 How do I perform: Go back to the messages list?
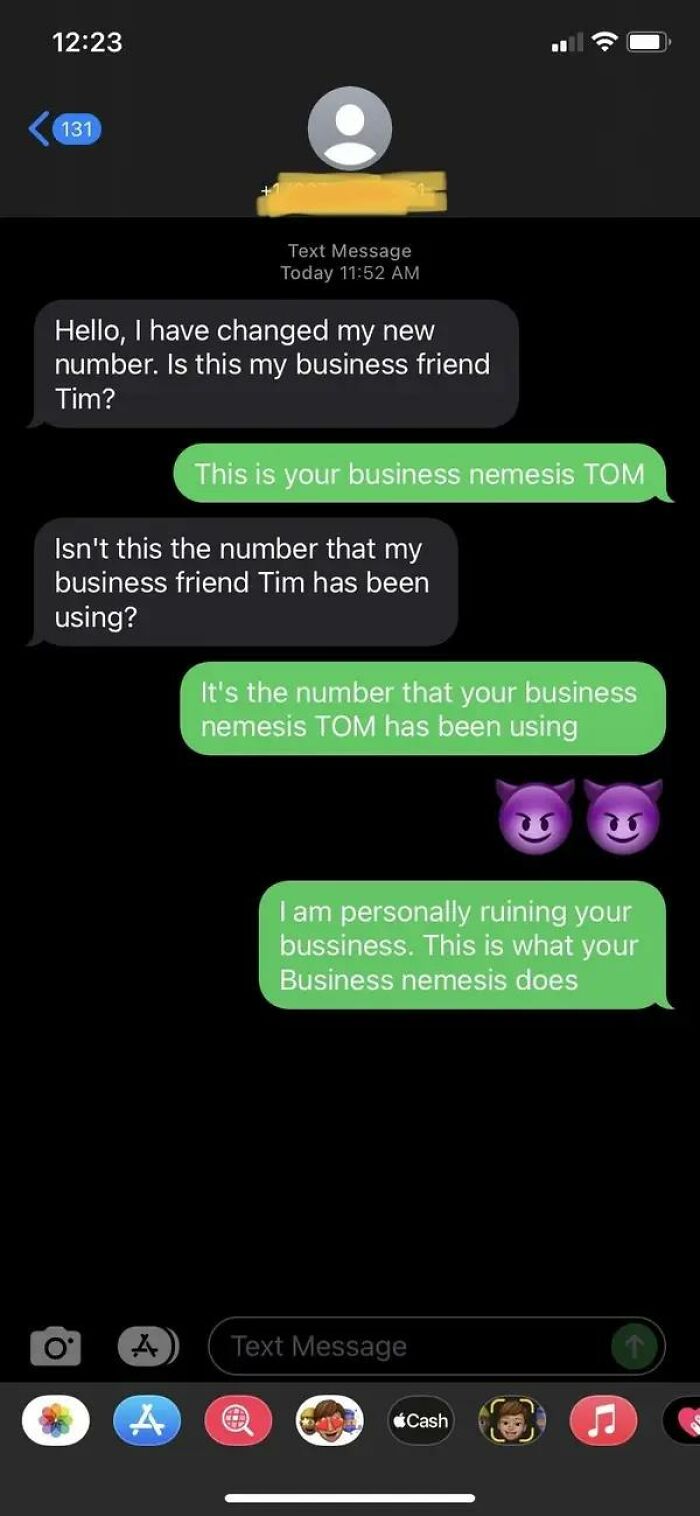click(65, 128)
